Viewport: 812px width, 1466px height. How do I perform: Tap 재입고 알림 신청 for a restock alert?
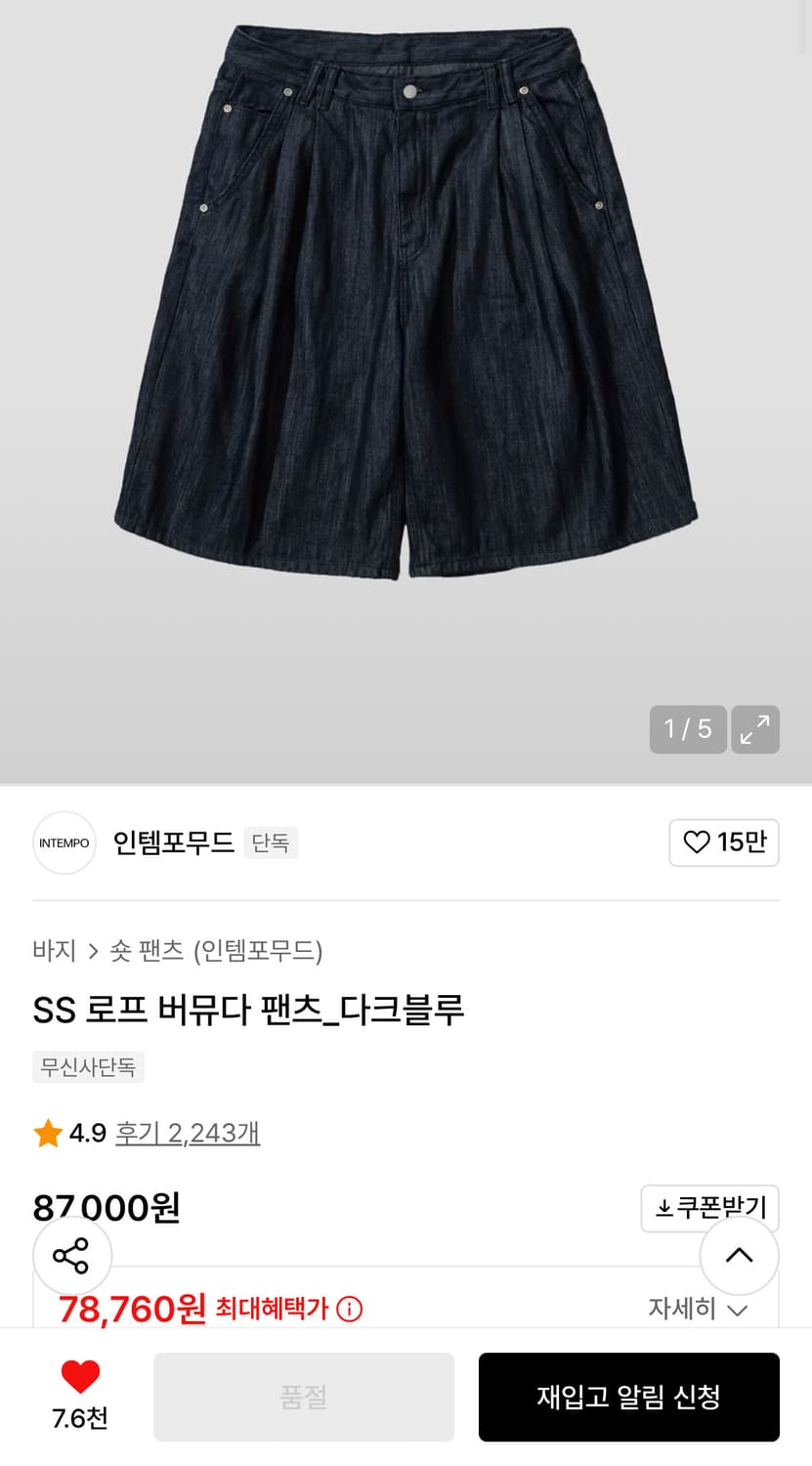point(628,1397)
